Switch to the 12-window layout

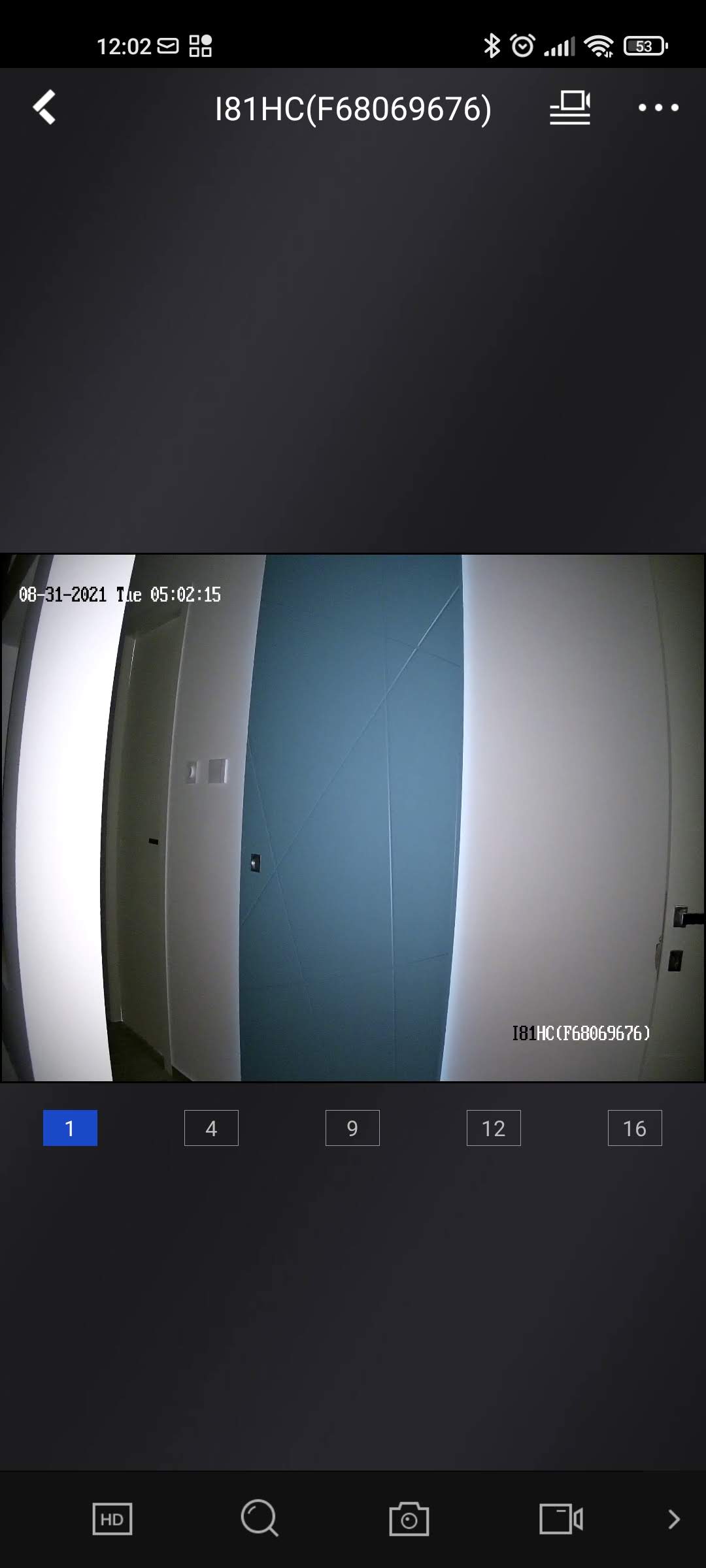[494, 1128]
